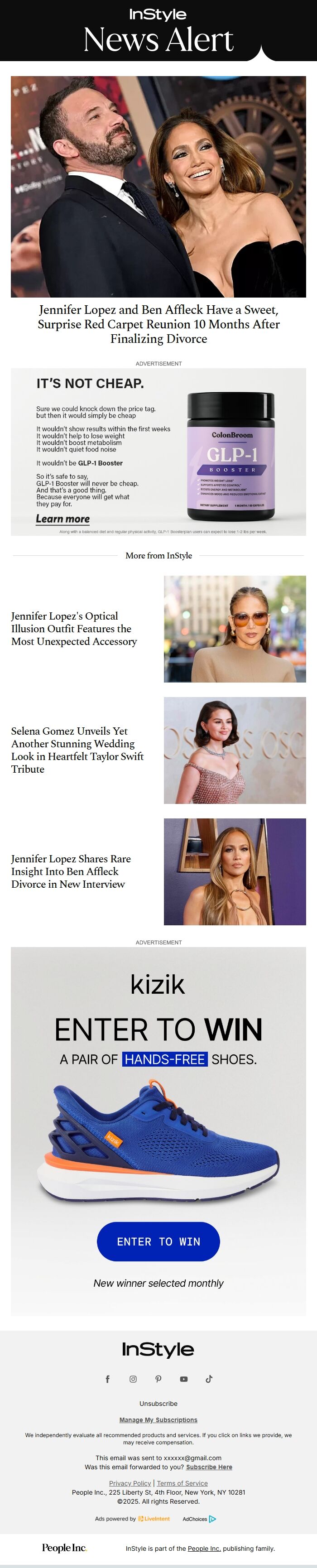Screen dimensions: 317x1568
Task: Tap the Enter to Win button
Action: point(158,1241)
